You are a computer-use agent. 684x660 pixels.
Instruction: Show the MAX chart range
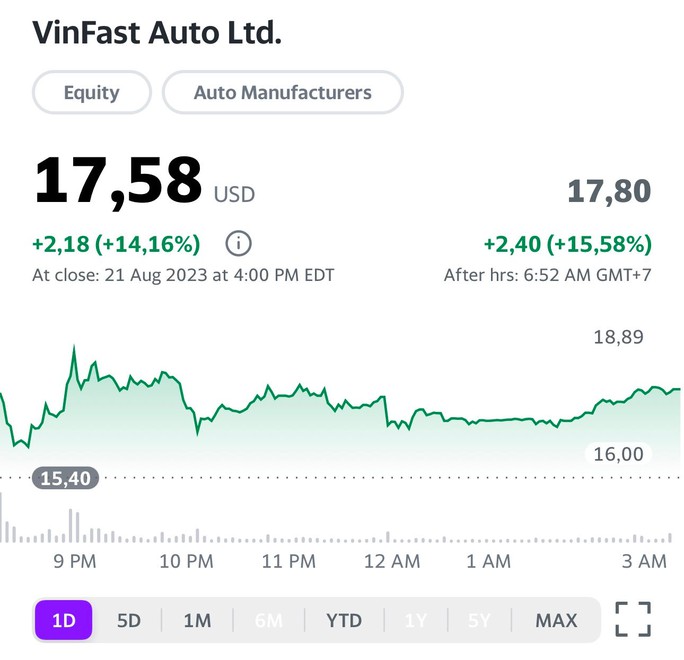click(x=556, y=620)
